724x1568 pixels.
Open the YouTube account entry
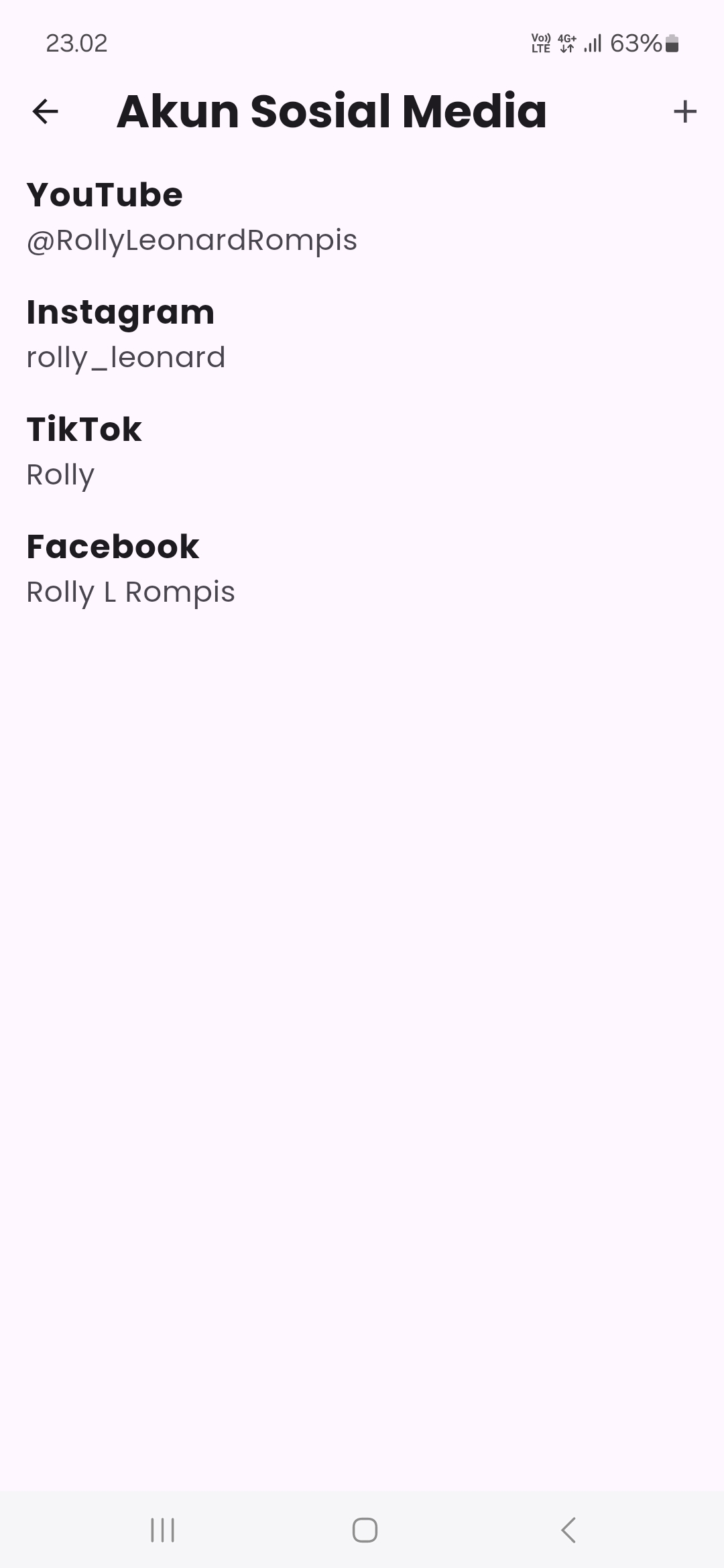(362, 217)
